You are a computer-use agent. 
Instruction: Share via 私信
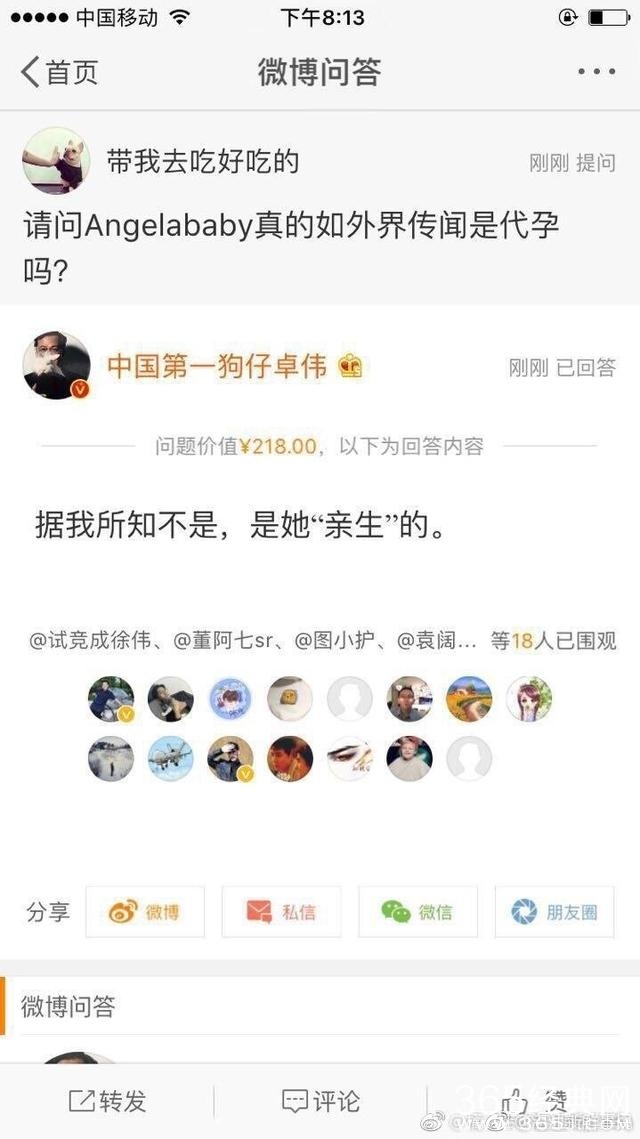[281, 911]
